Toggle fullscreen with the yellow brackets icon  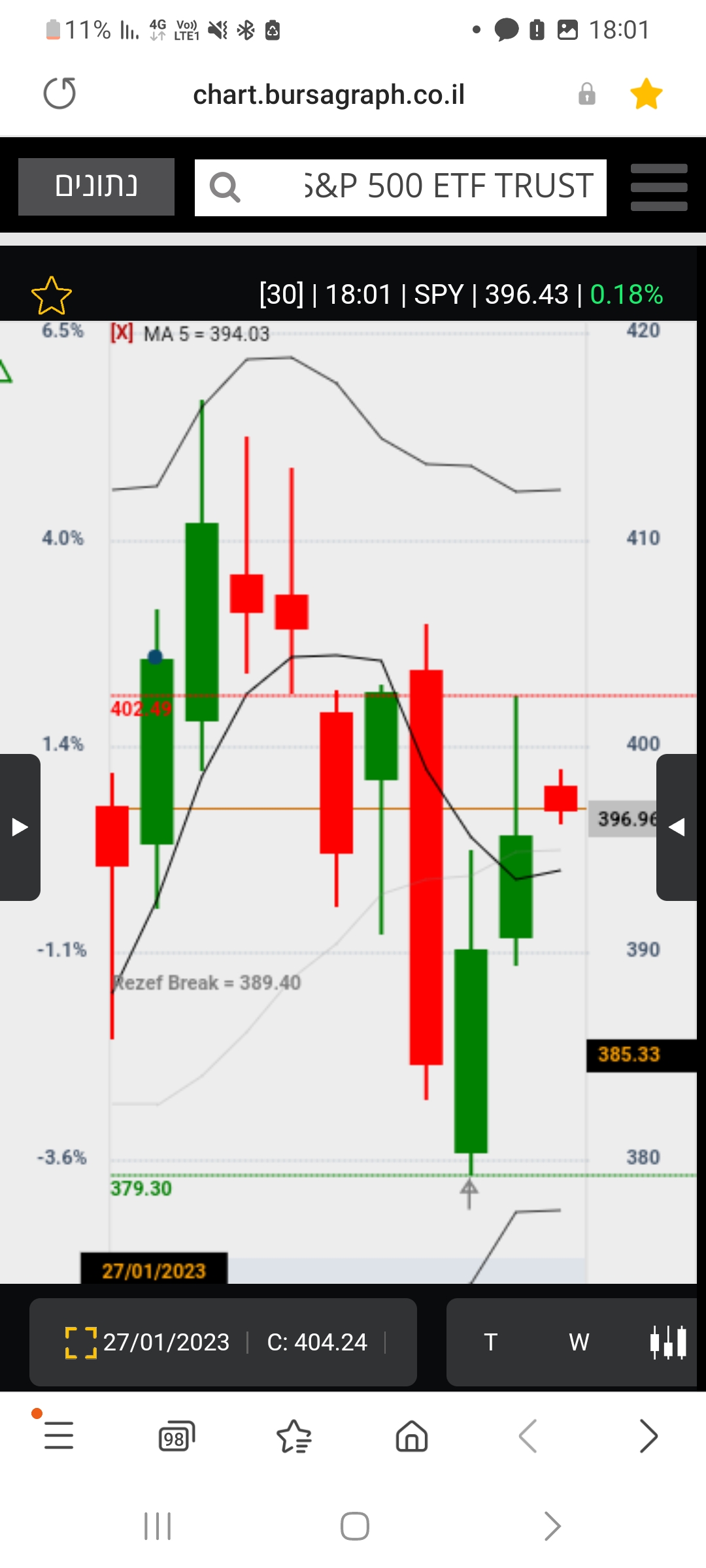pyautogui.click(x=81, y=1343)
